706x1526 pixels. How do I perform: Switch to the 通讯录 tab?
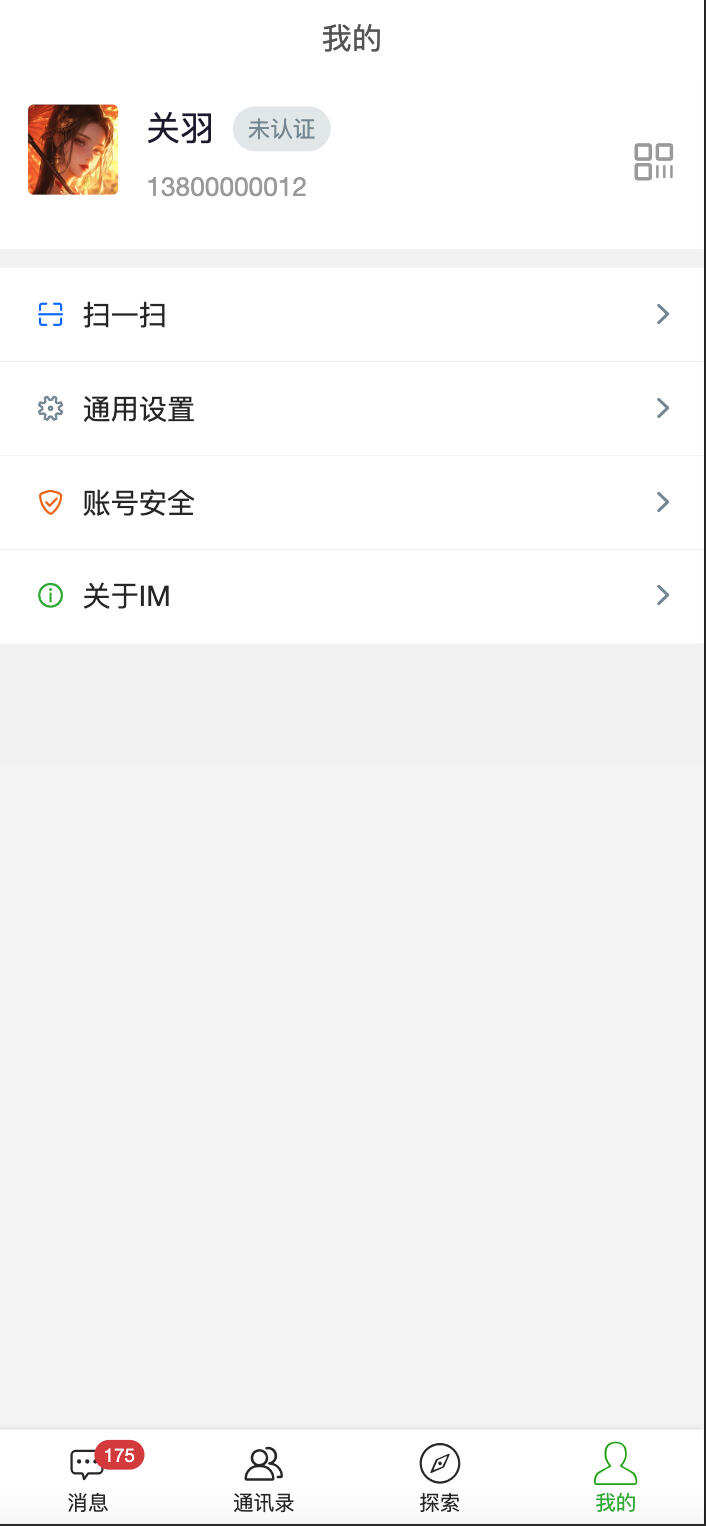click(264, 1478)
